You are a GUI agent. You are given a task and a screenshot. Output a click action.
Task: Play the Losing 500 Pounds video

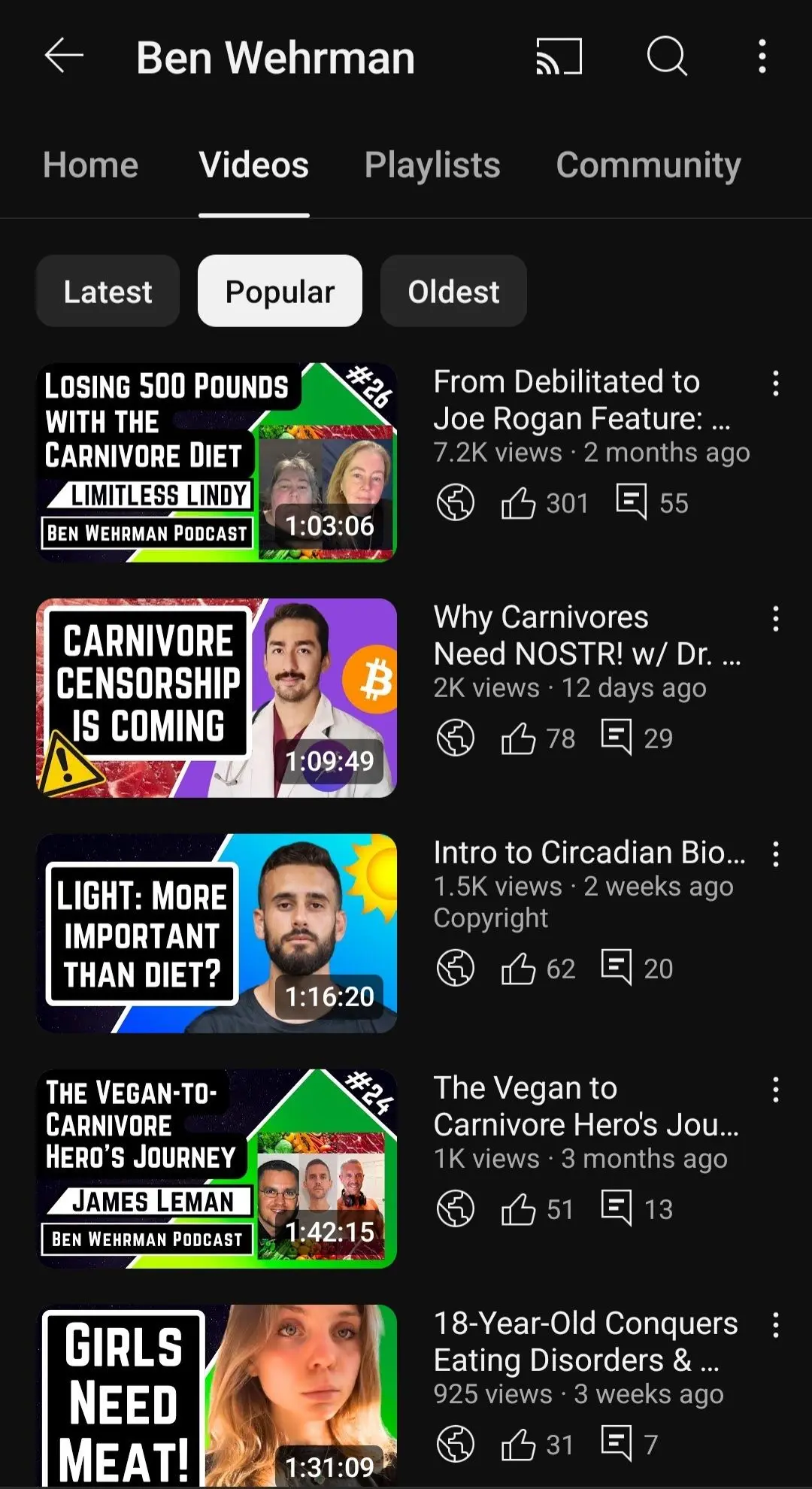217,462
